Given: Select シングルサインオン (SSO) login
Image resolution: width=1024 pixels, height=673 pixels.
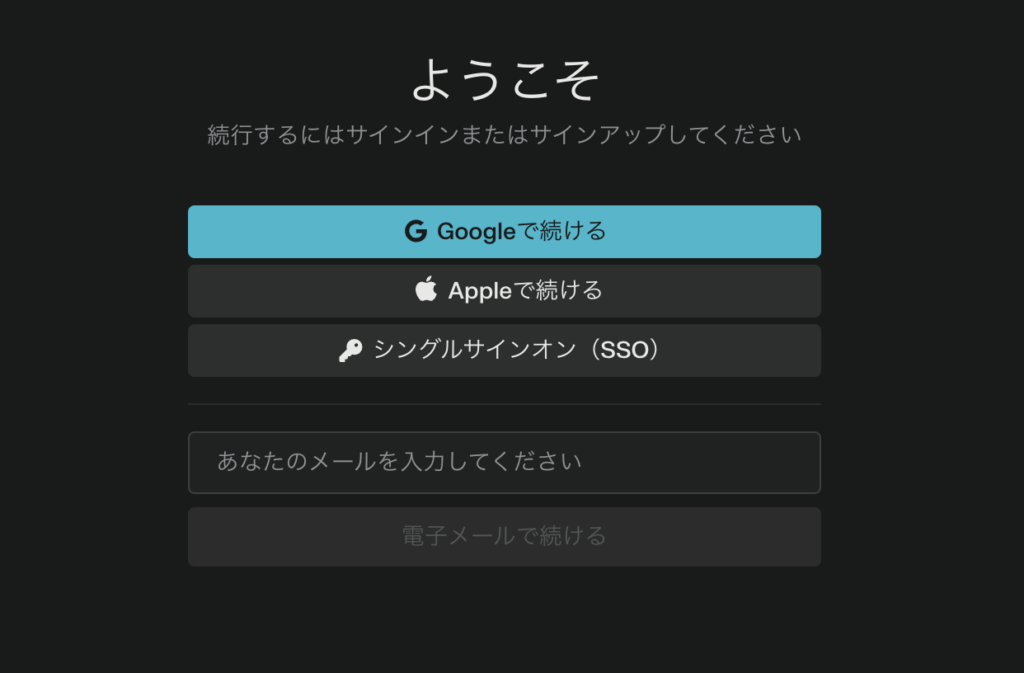Looking at the screenshot, I should point(504,350).
